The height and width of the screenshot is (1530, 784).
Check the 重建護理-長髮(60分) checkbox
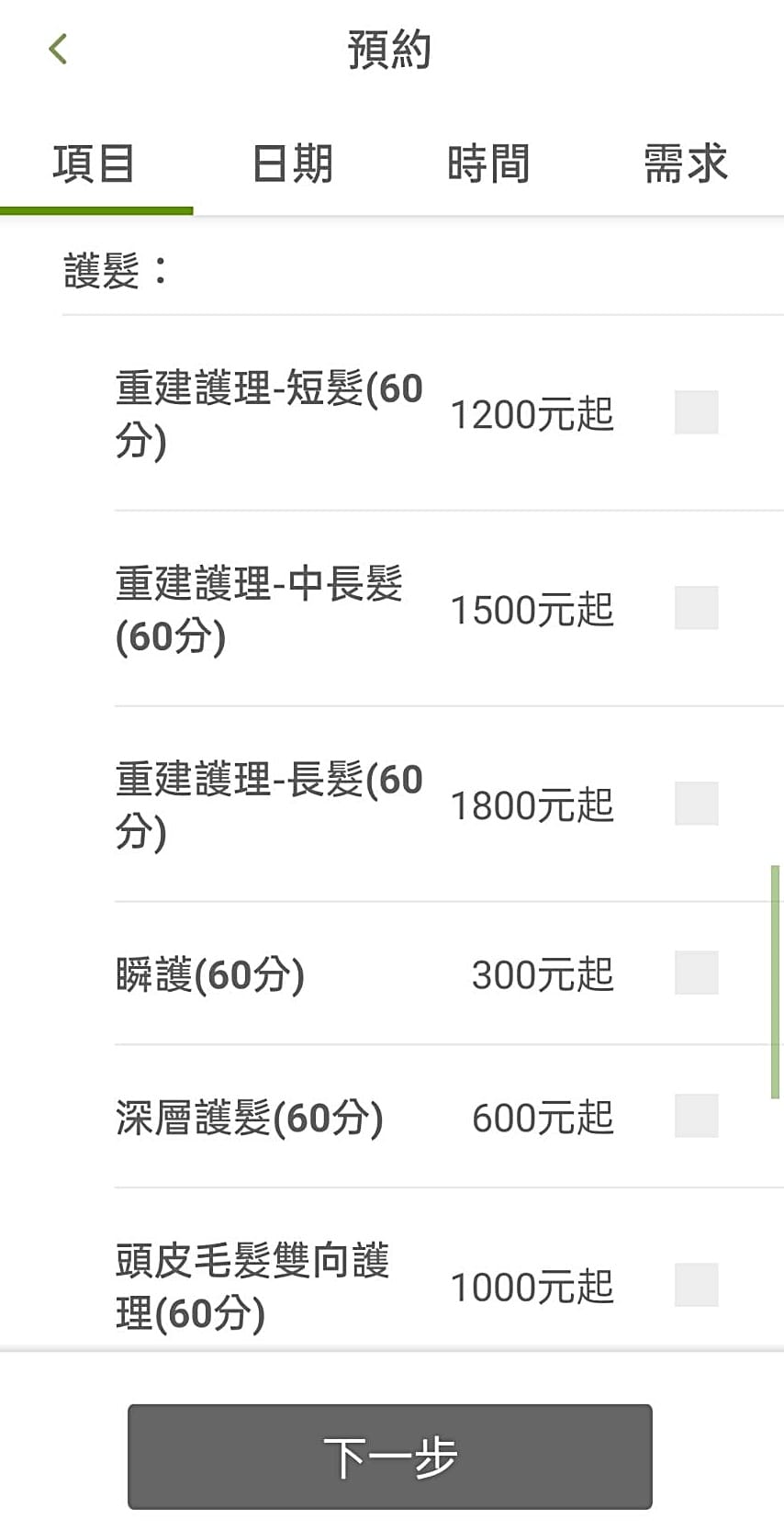coord(696,804)
